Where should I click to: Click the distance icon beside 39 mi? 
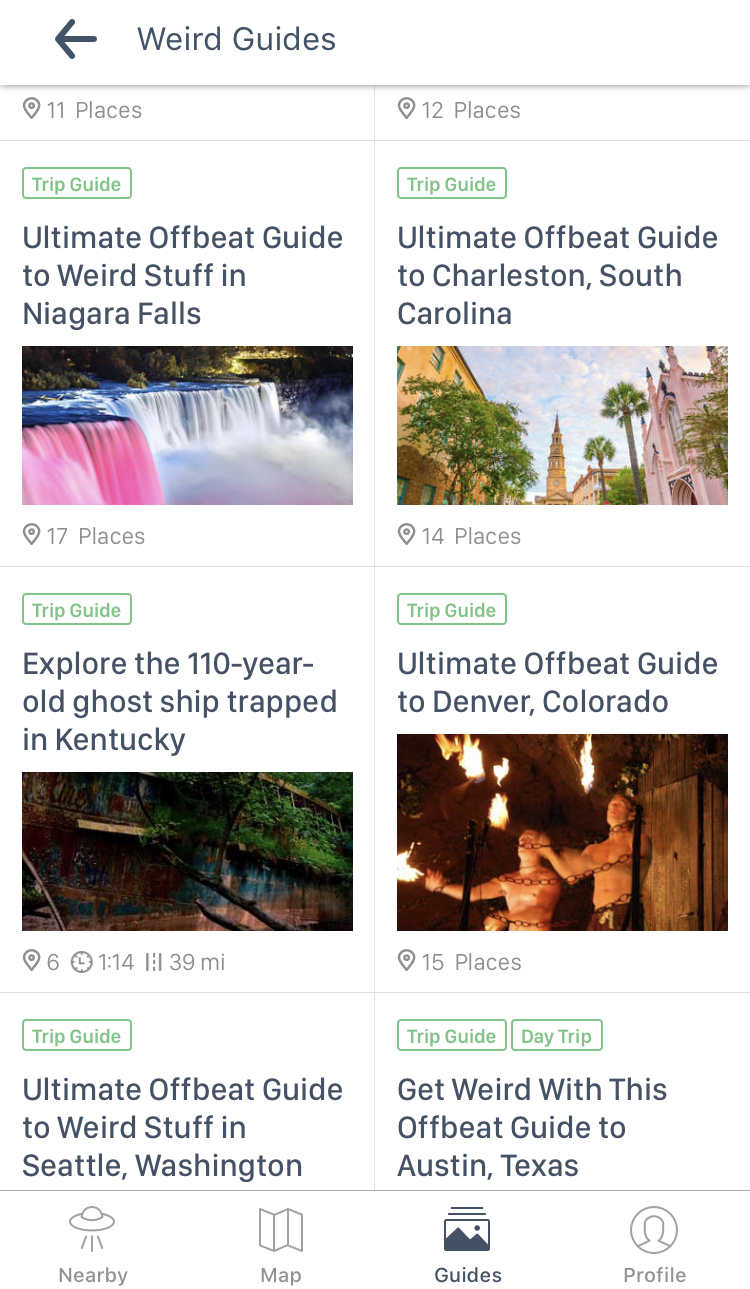point(152,962)
